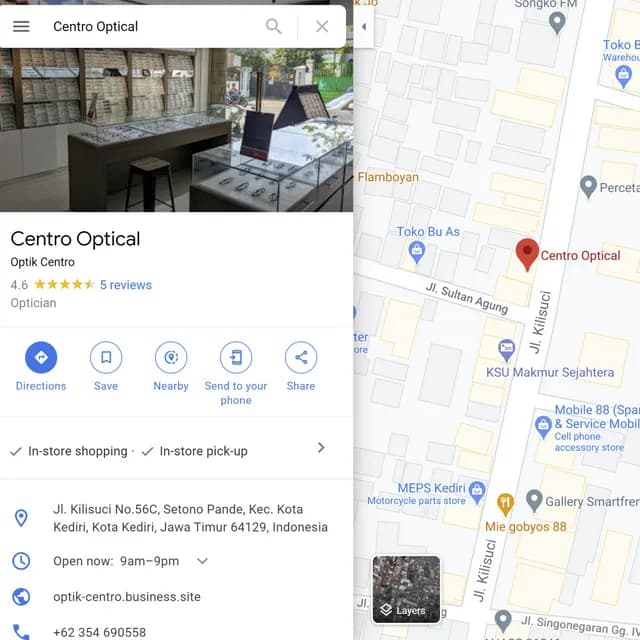
Task: Select the MEPS Kediri map marker
Action: [x=477, y=491]
